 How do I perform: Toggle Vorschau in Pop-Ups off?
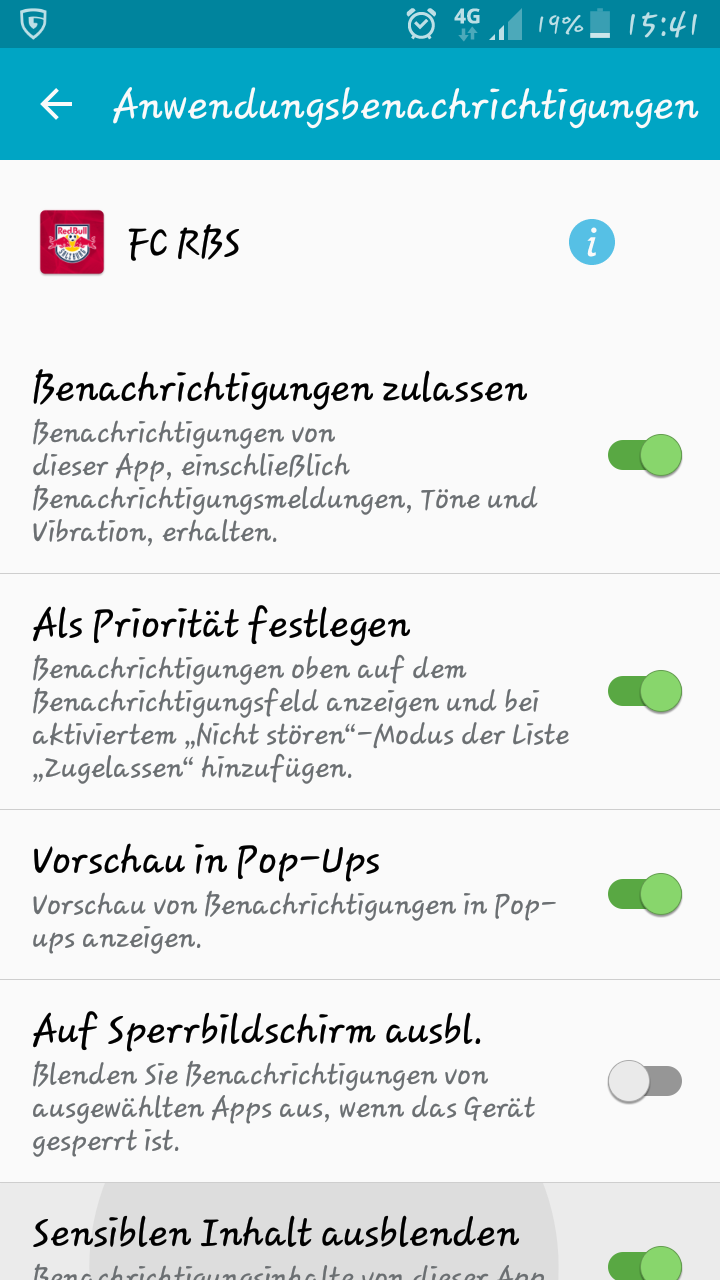(x=645, y=894)
